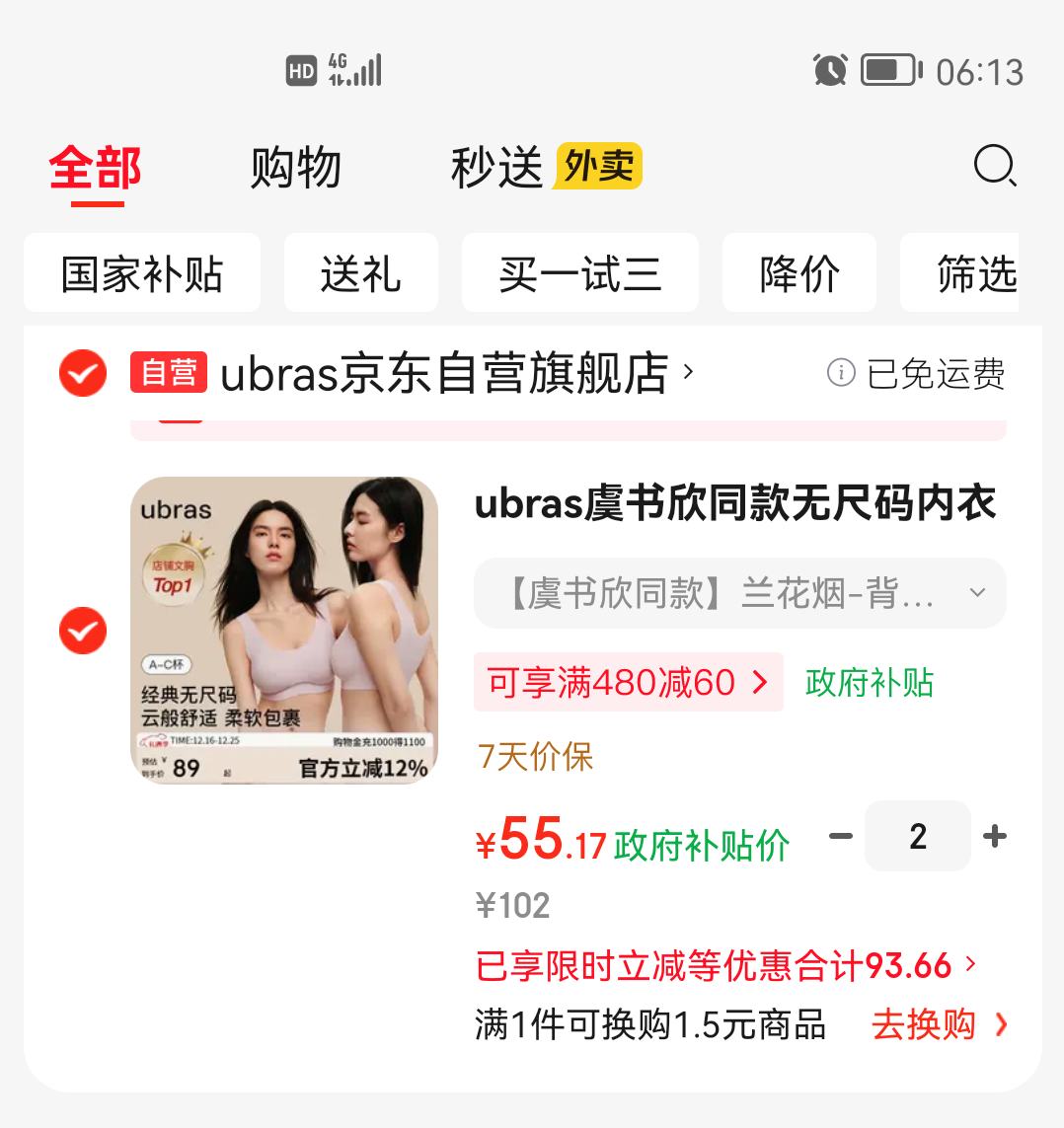View the ubras product thumbnail
The height and width of the screenshot is (1128, 1064).
point(284,631)
